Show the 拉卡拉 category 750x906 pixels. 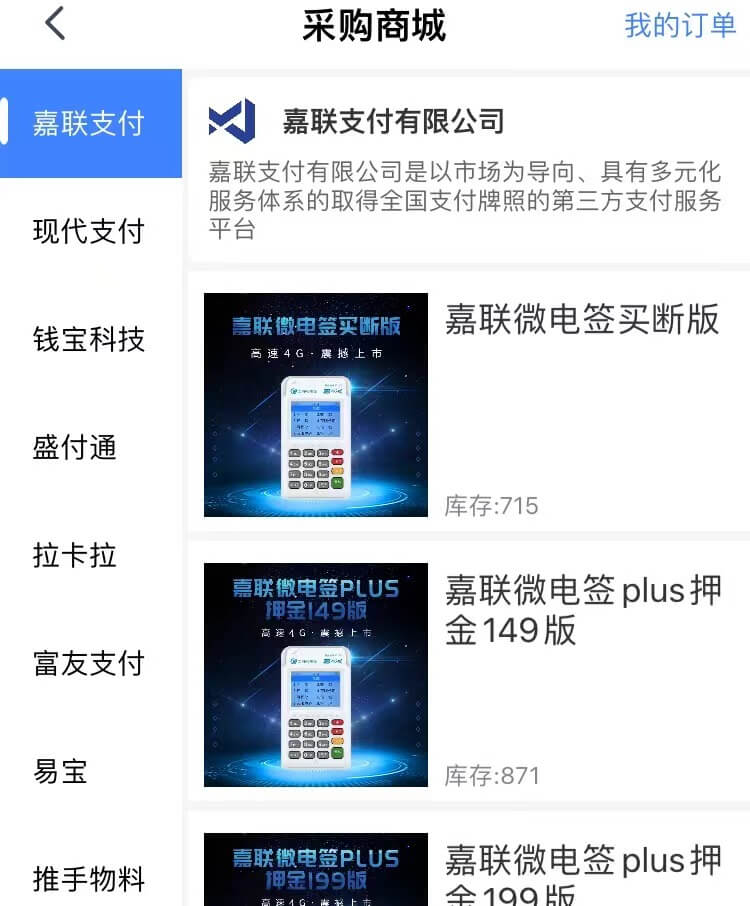75,556
